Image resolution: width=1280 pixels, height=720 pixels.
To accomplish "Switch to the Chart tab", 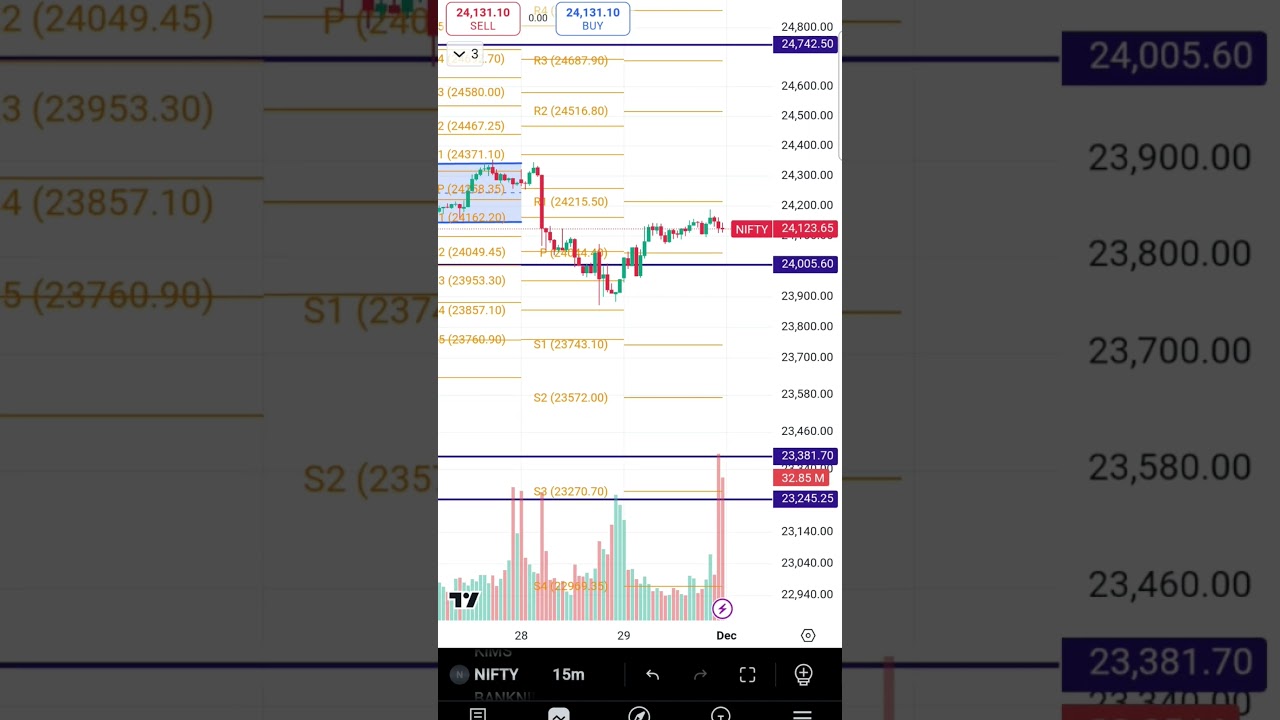I will coord(558,714).
